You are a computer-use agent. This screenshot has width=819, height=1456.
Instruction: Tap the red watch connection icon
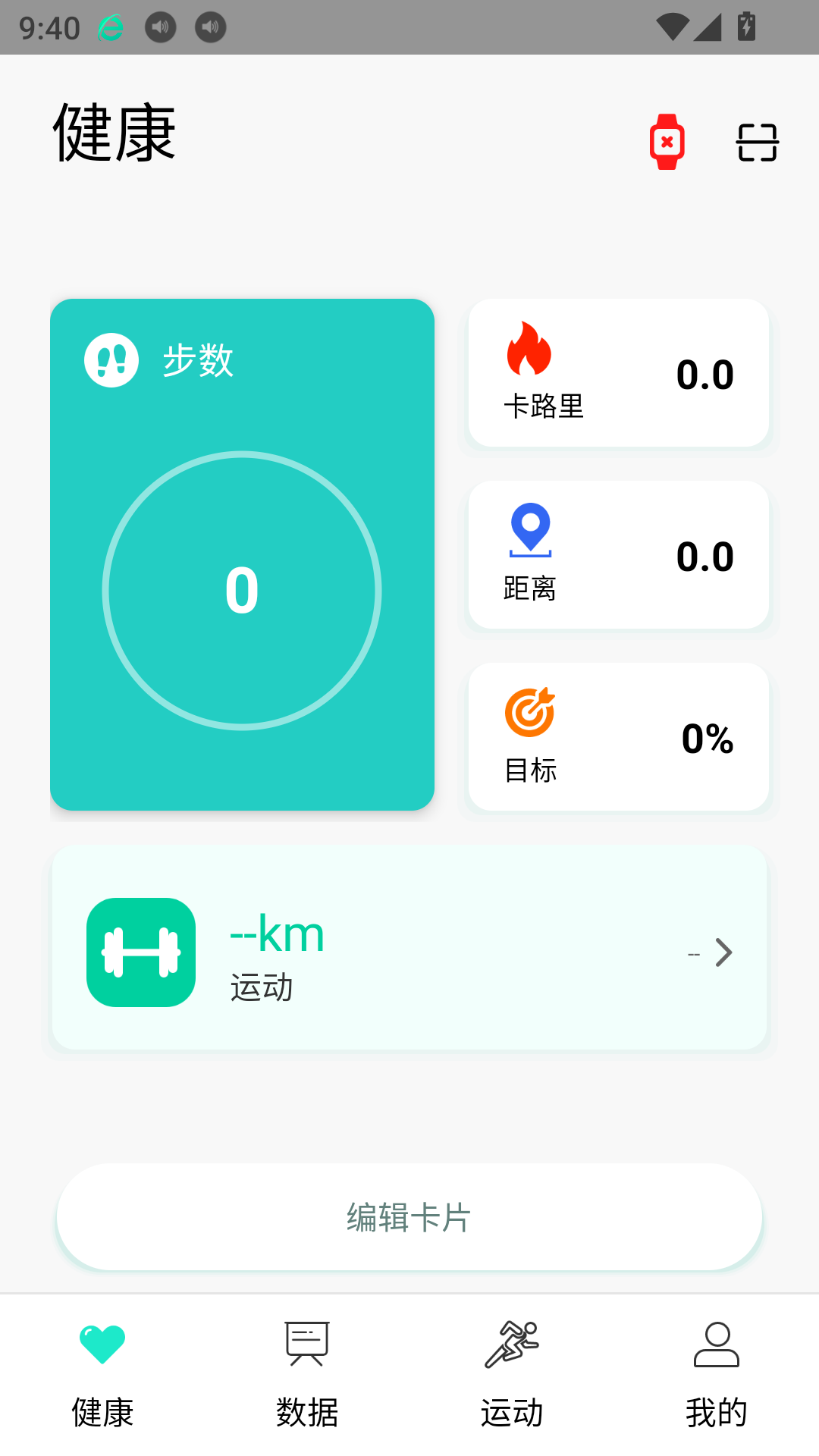pyautogui.click(x=667, y=142)
